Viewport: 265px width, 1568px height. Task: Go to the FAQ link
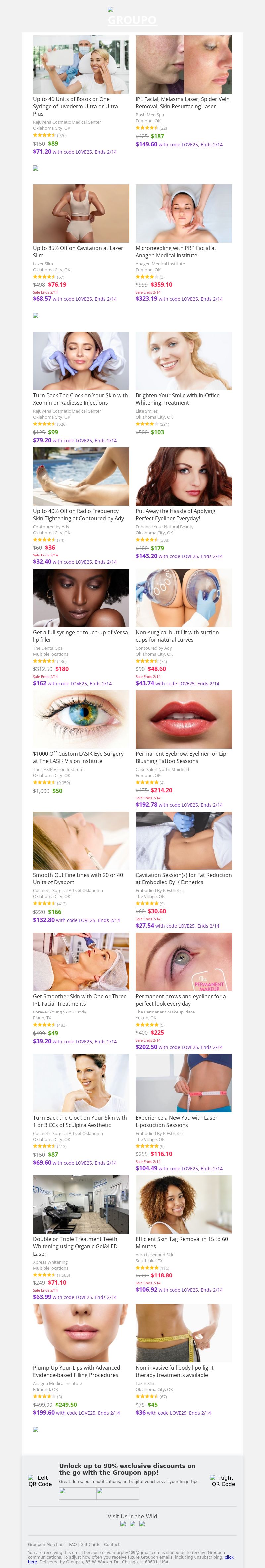73,1544
